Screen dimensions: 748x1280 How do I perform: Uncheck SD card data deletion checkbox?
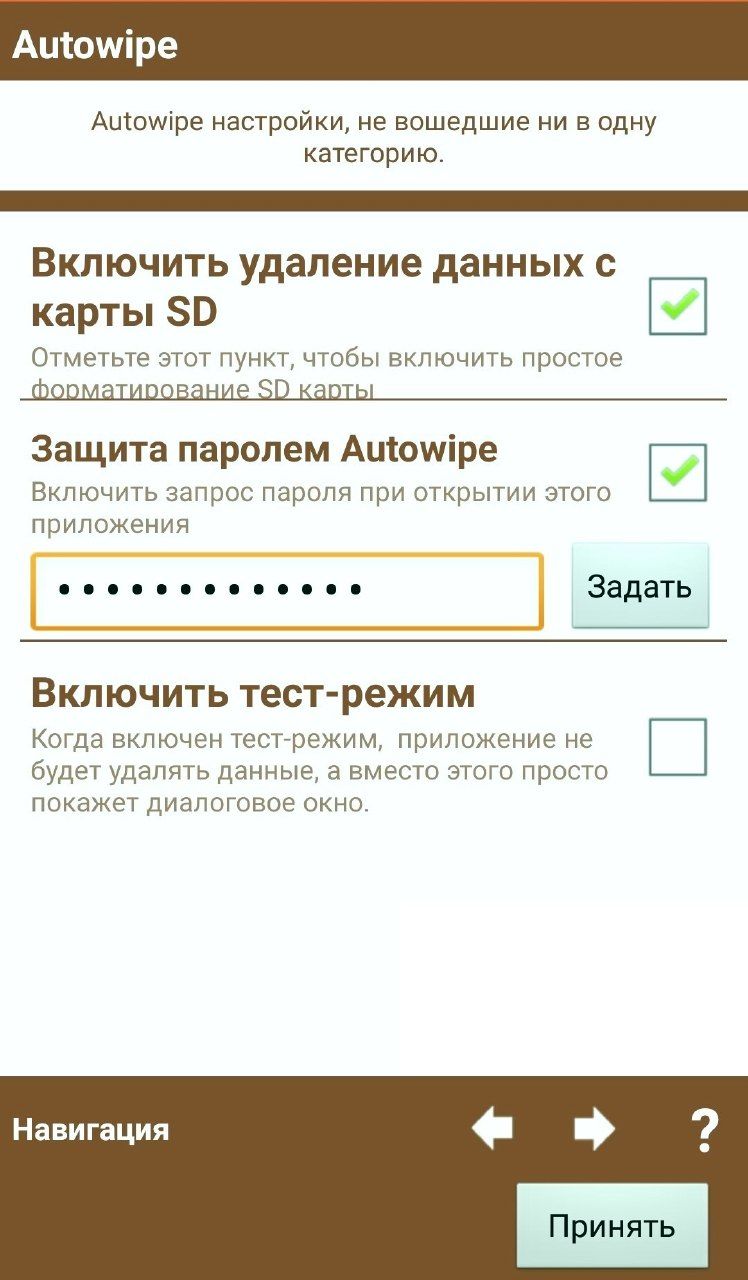(677, 306)
